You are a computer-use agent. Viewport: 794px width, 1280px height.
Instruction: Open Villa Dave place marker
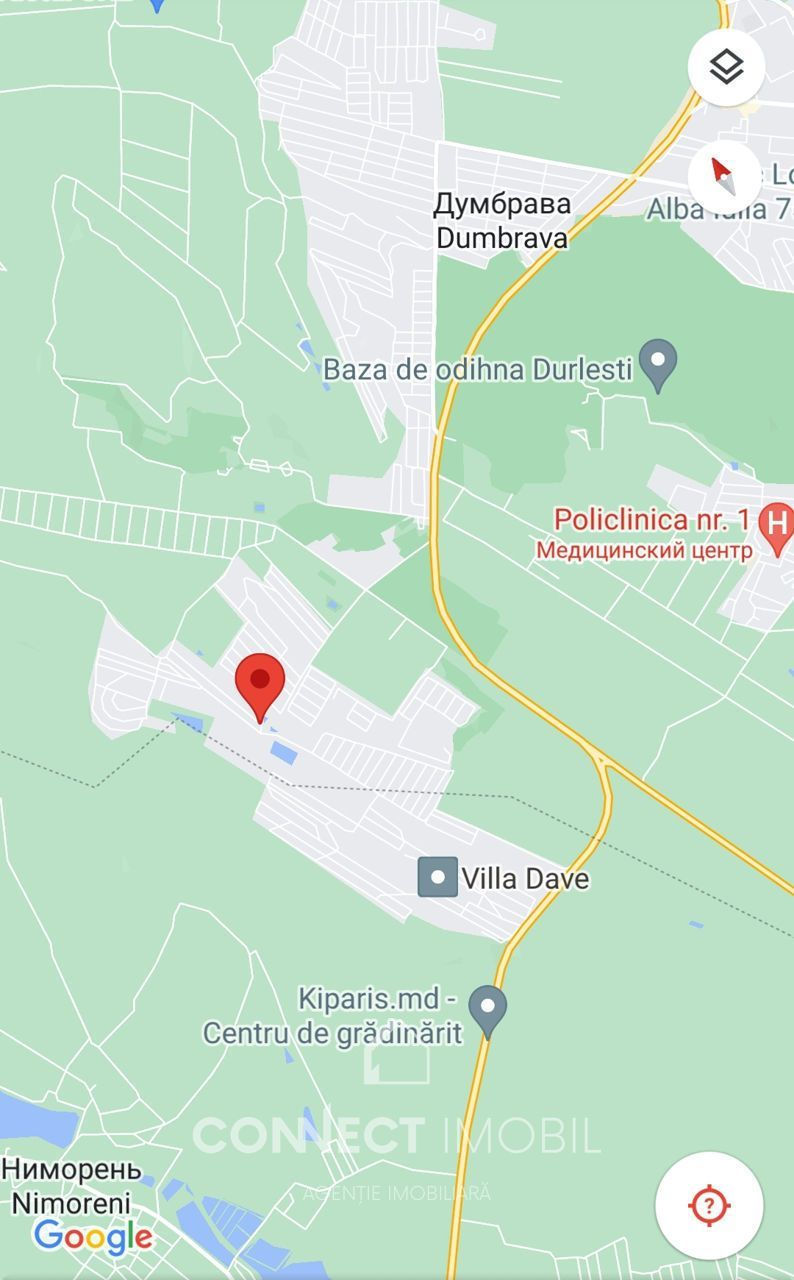tap(437, 877)
